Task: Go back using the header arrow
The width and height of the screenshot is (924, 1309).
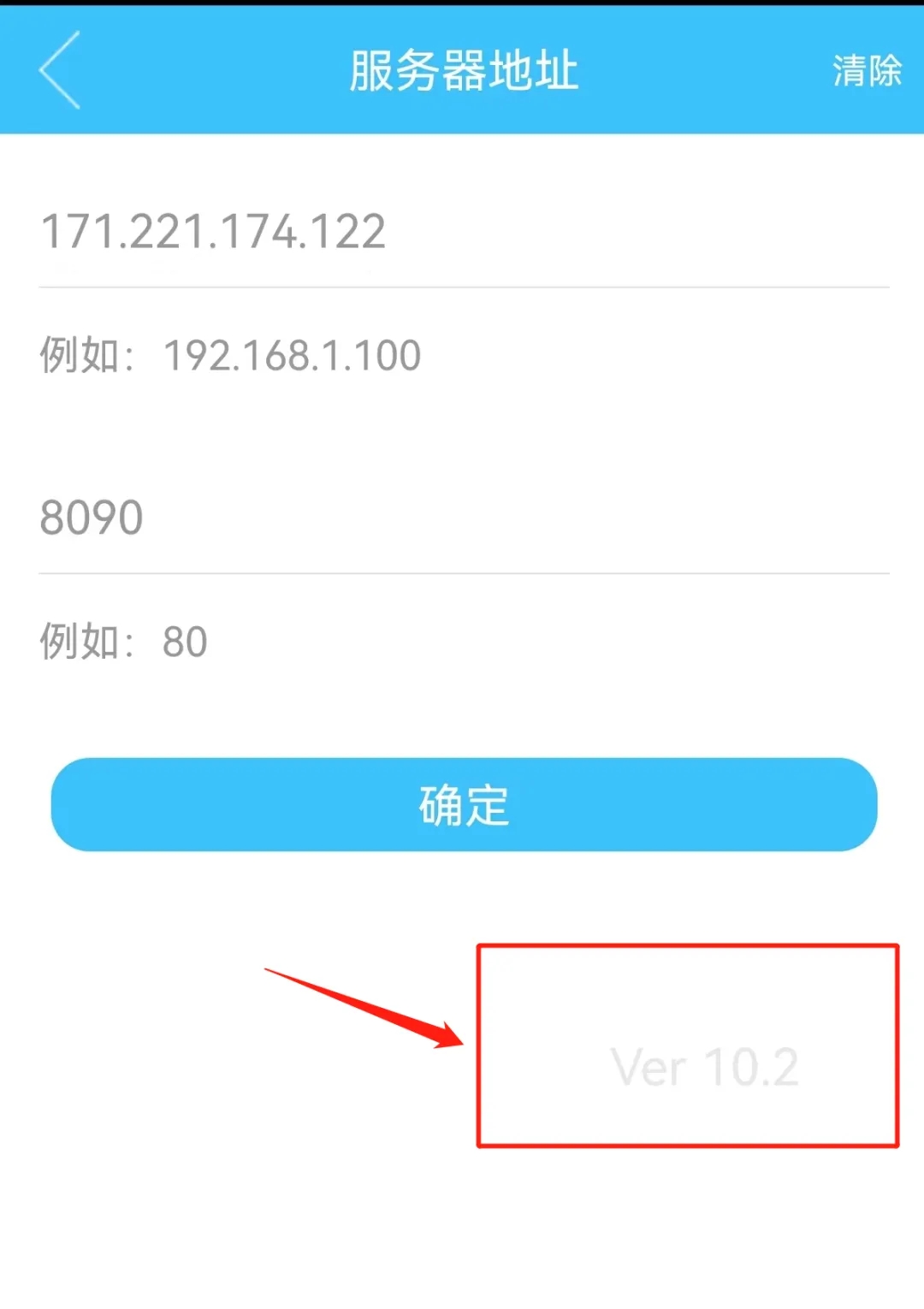Action: pos(60,70)
